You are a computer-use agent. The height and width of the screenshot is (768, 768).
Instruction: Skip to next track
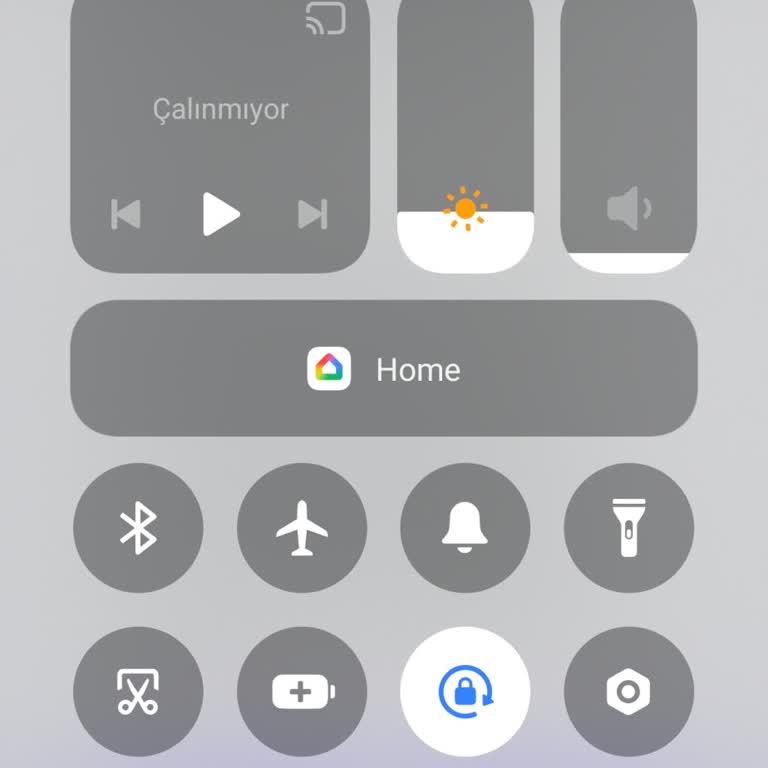pyautogui.click(x=313, y=214)
